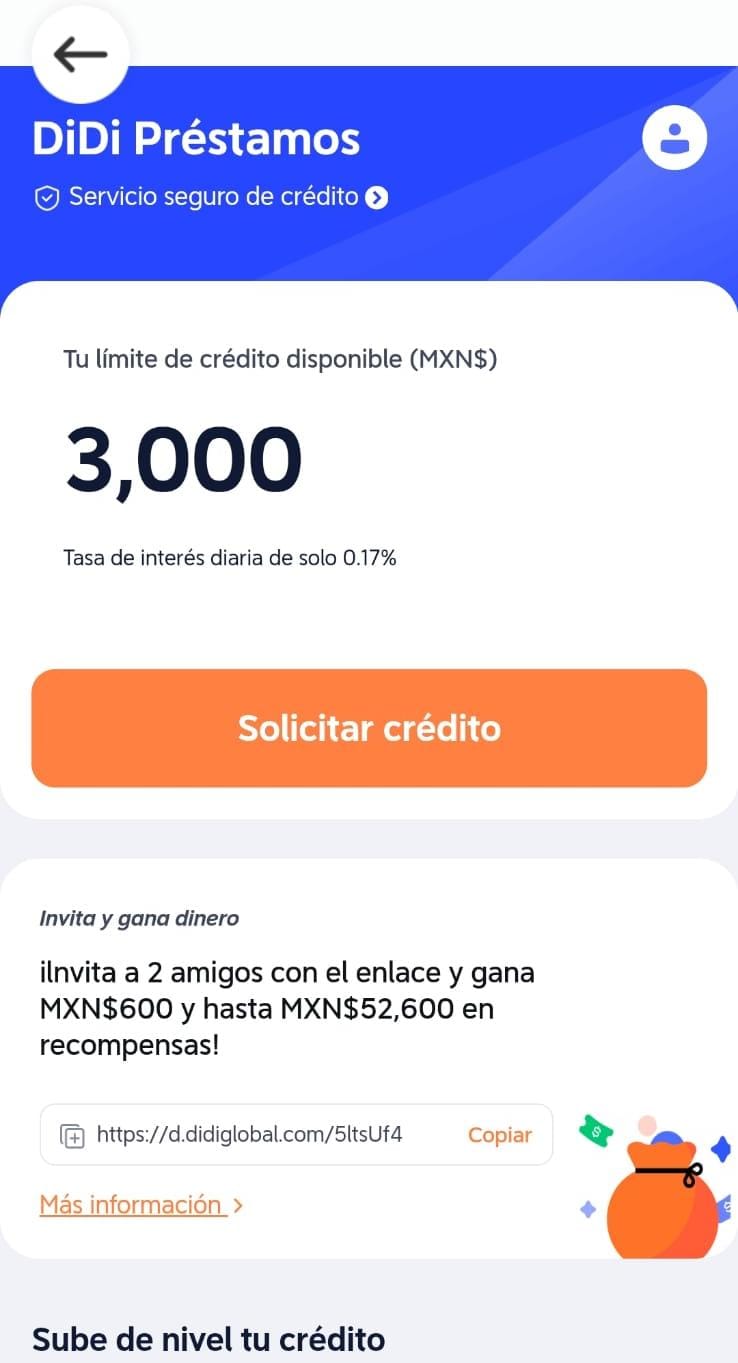Copy the invitation link with Copiar

pos(500,1135)
